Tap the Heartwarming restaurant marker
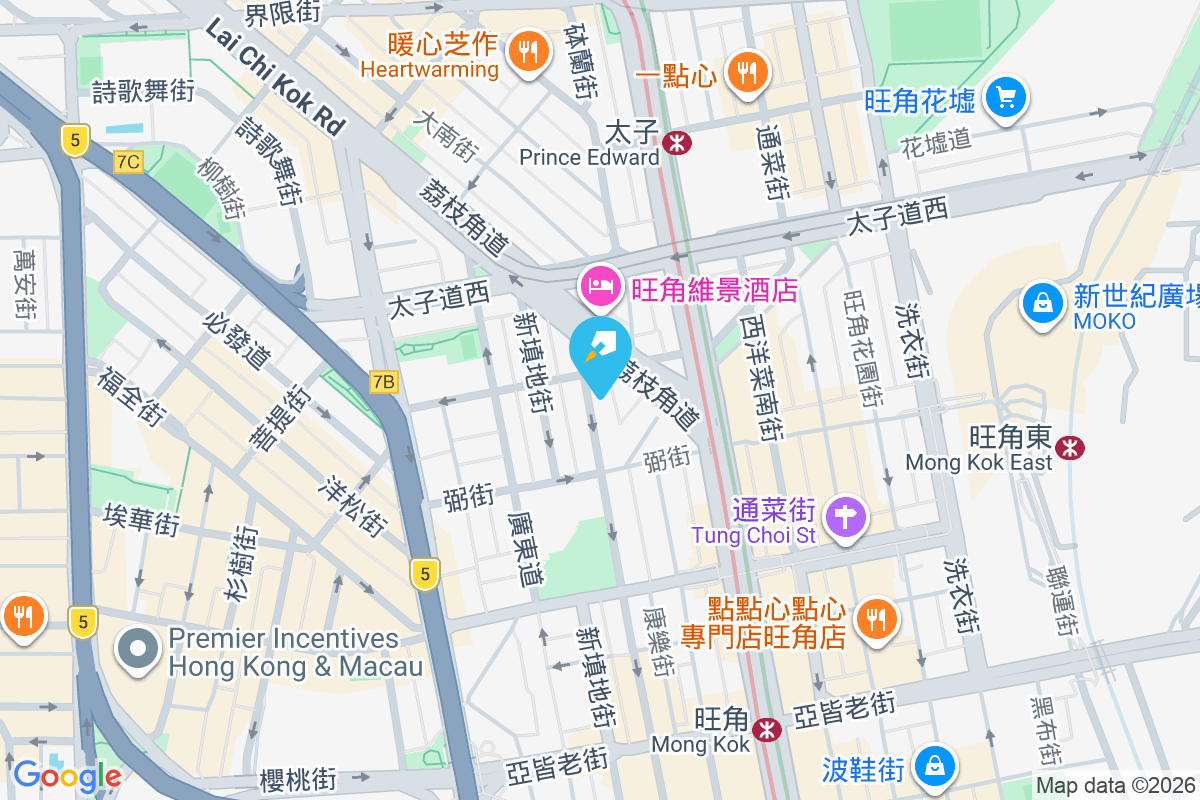This screenshot has width=1200, height=800. (x=526, y=50)
